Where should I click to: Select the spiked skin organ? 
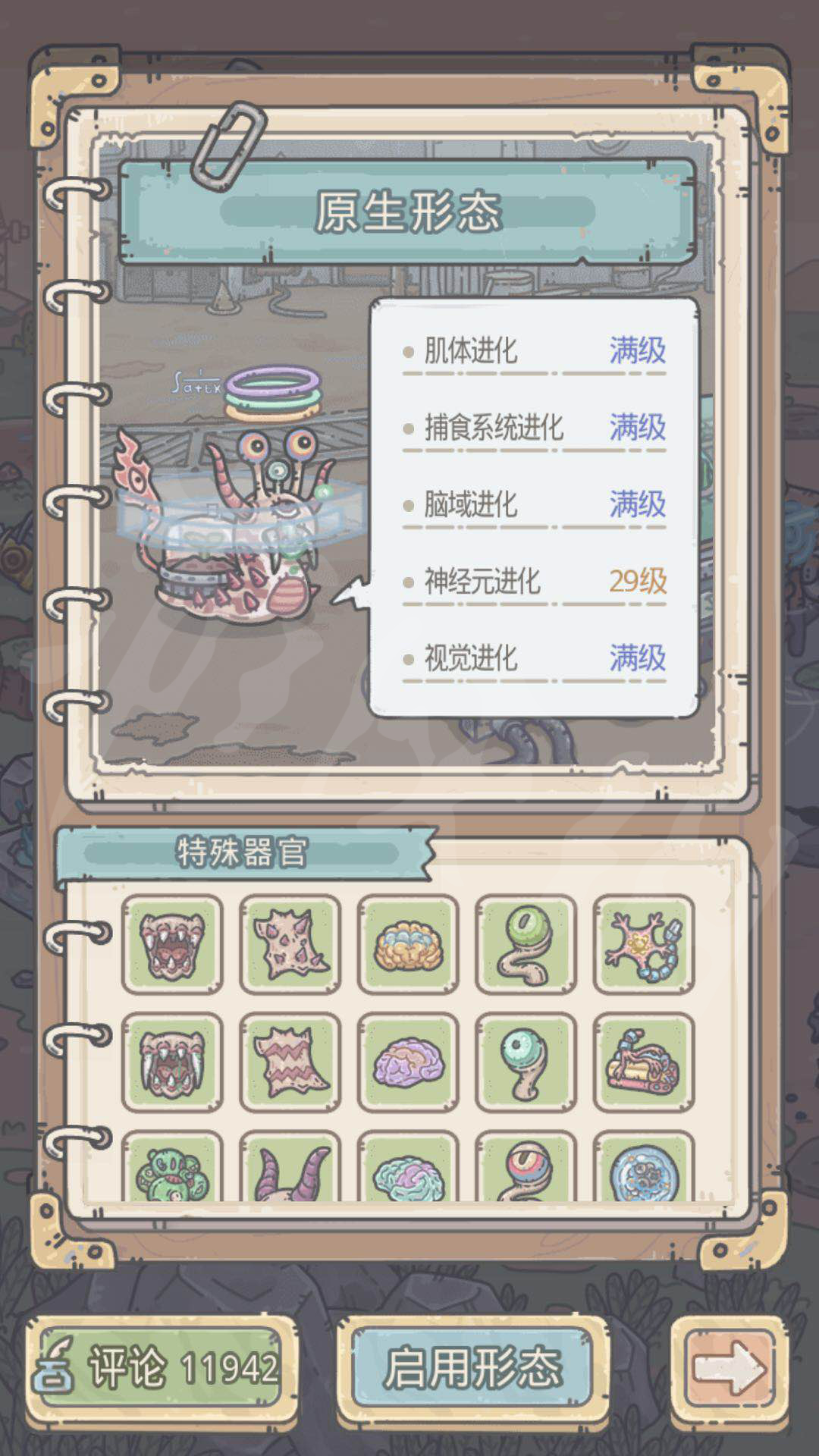(x=290, y=945)
